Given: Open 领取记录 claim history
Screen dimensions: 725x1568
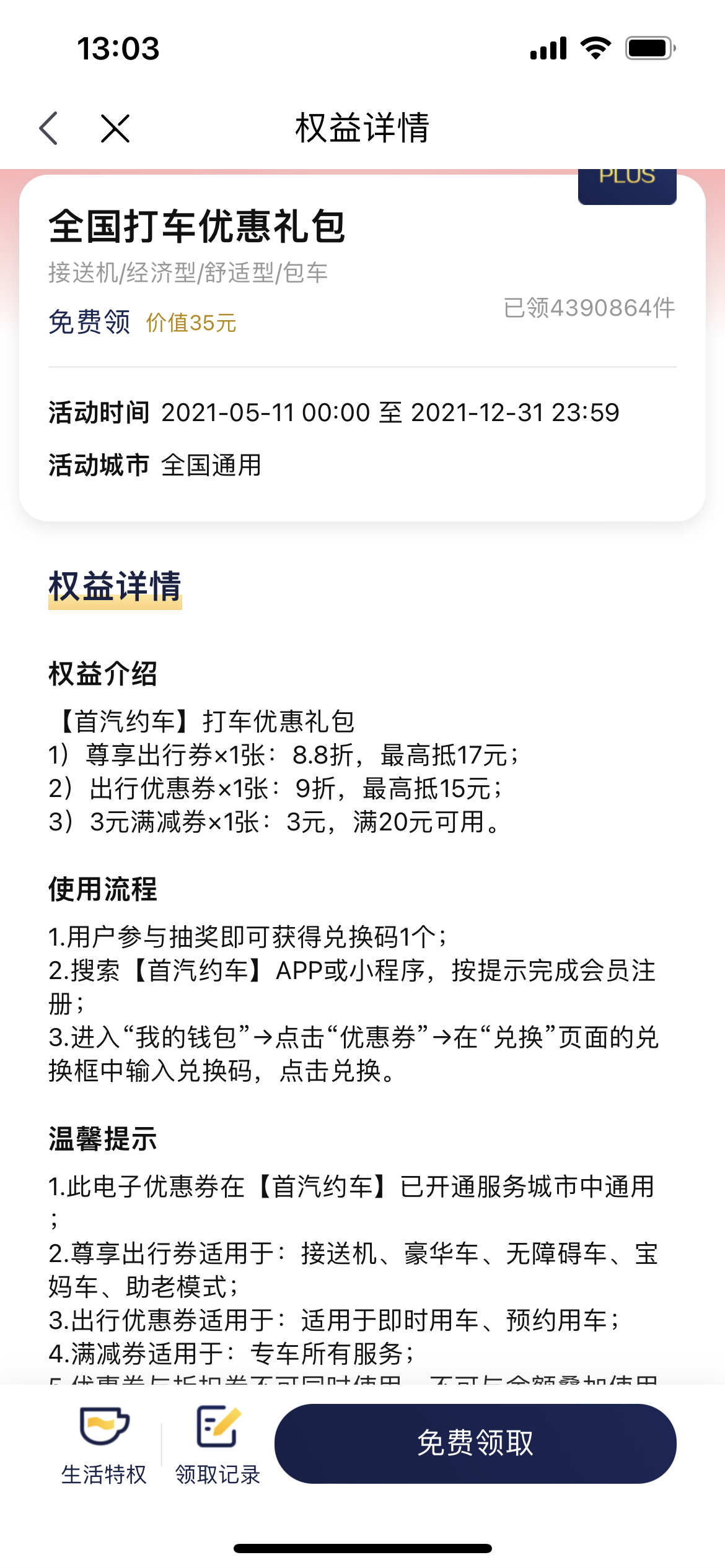Looking at the screenshot, I should pos(217,1446).
